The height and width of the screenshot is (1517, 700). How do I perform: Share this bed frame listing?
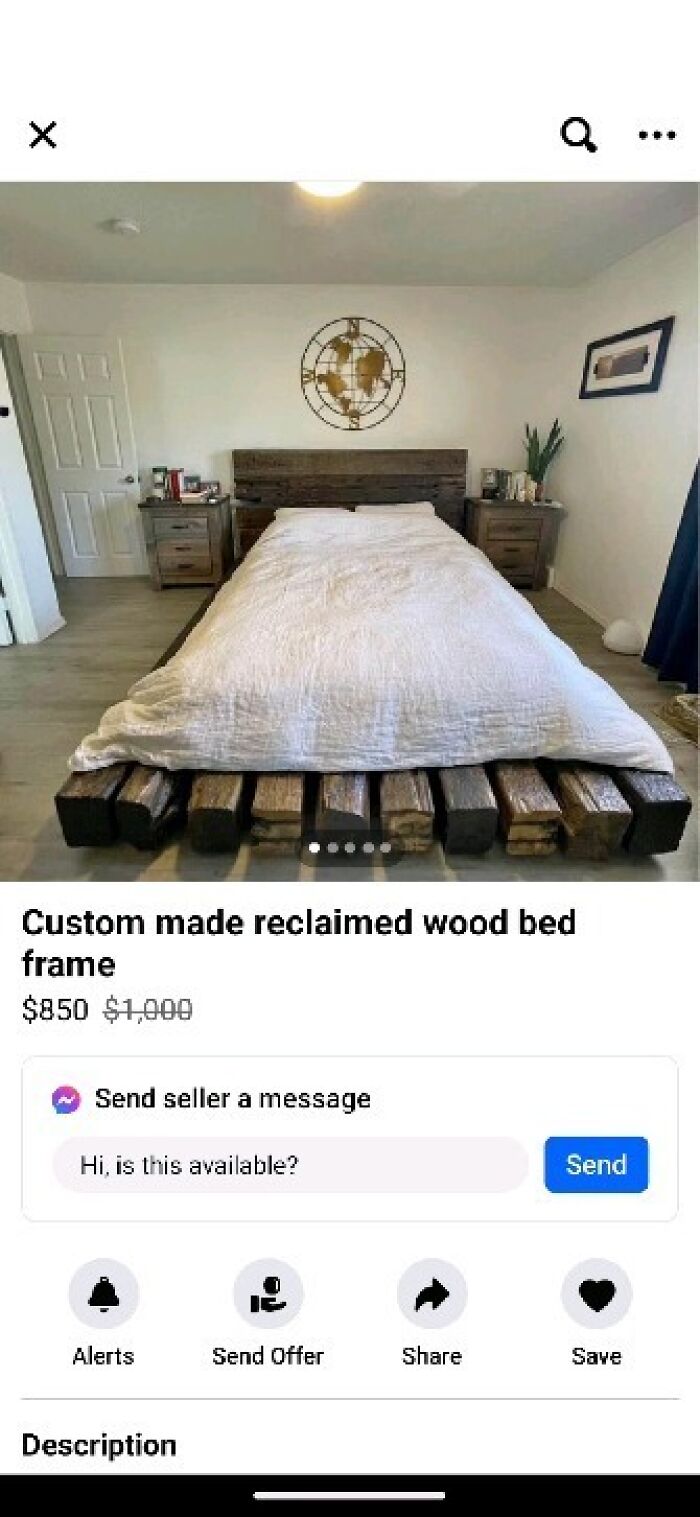click(x=432, y=1294)
